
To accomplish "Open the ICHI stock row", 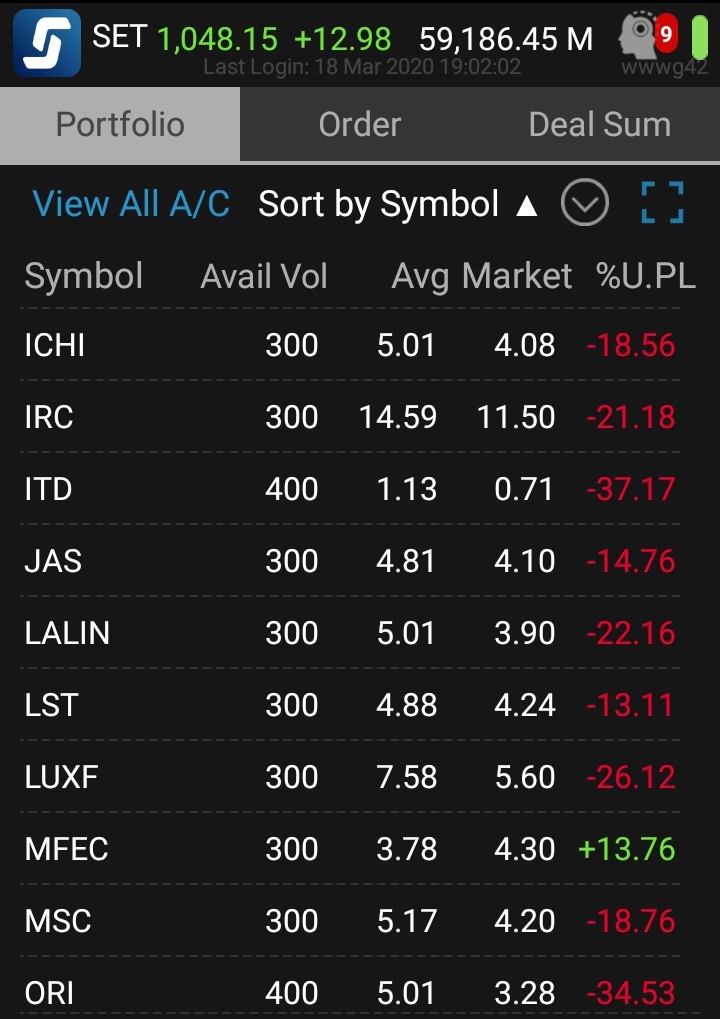I will coord(350,345).
